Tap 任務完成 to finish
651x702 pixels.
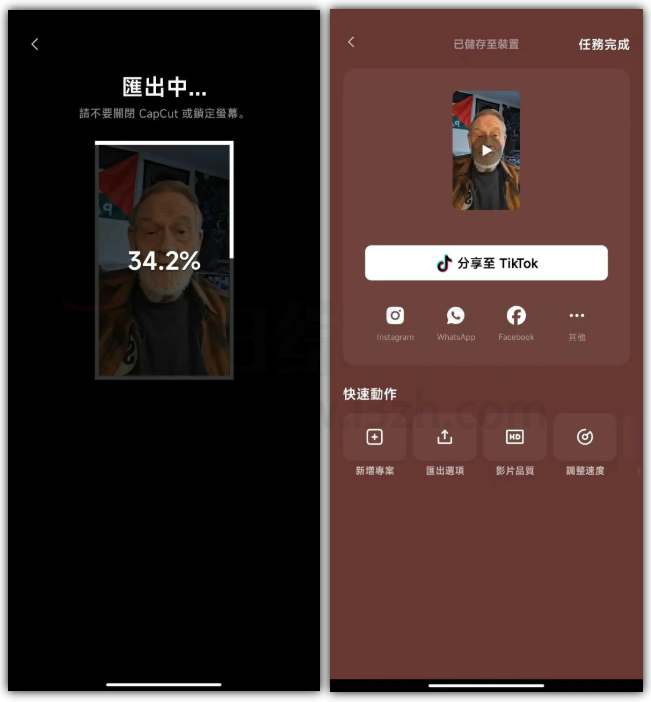604,44
